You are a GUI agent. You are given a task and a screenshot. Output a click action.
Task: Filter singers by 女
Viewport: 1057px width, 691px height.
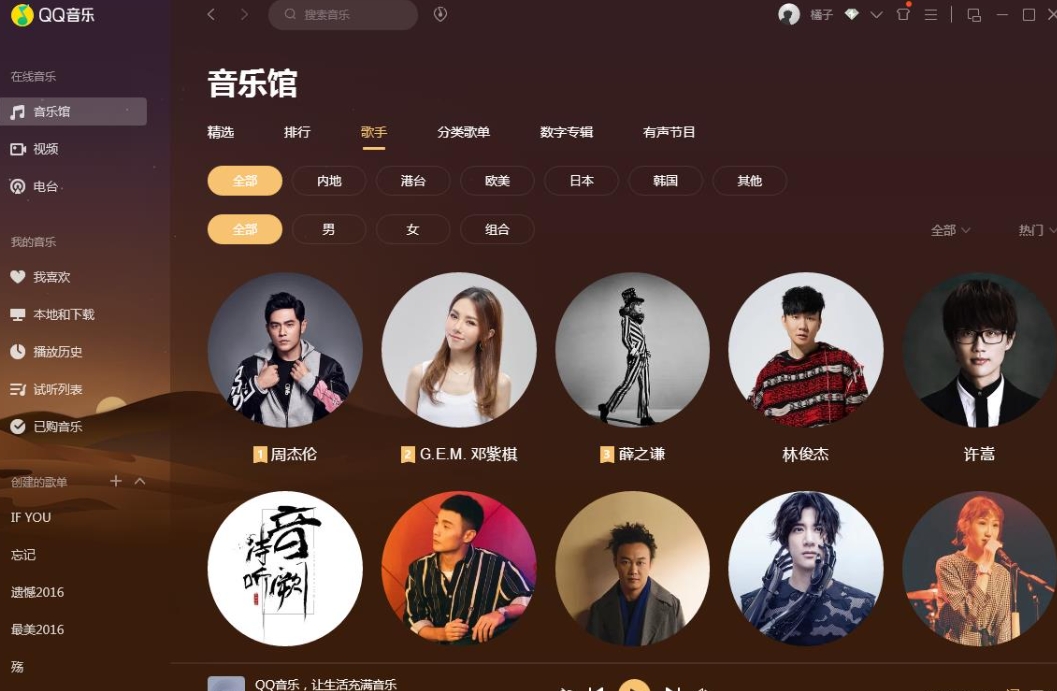413,229
